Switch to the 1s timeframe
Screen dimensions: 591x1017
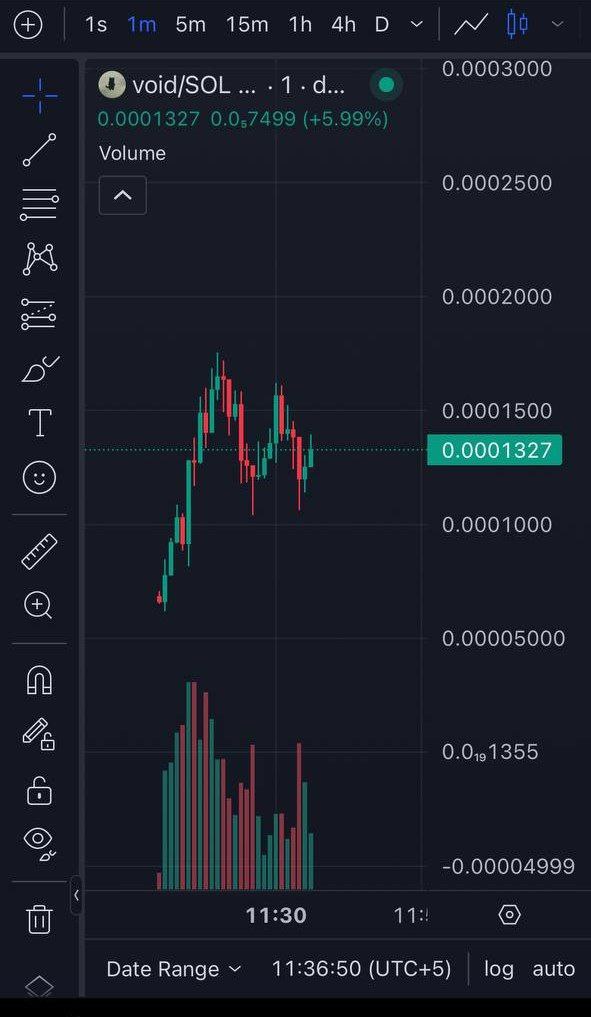pos(96,25)
